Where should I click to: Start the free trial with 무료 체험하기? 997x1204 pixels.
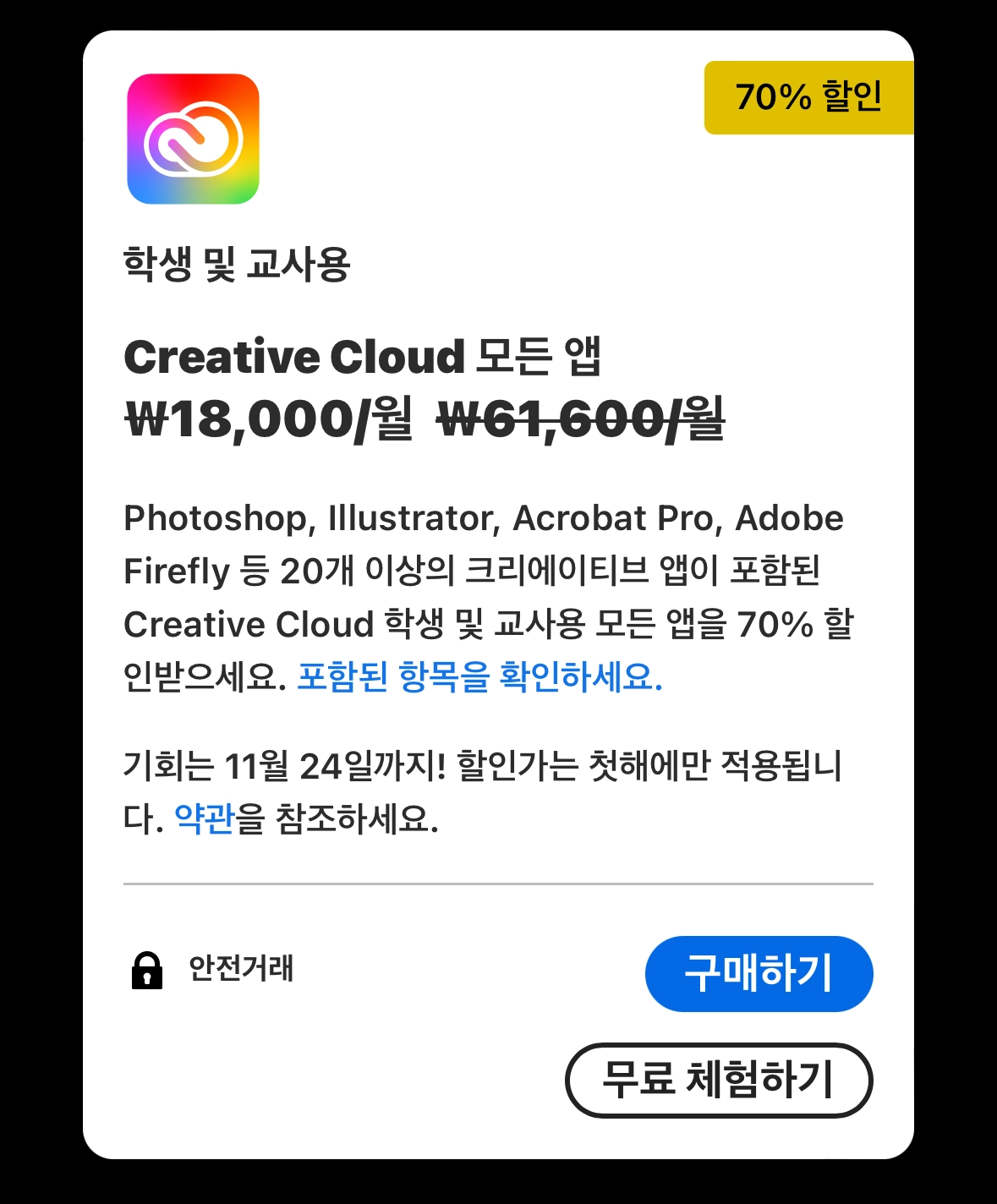click(718, 1080)
